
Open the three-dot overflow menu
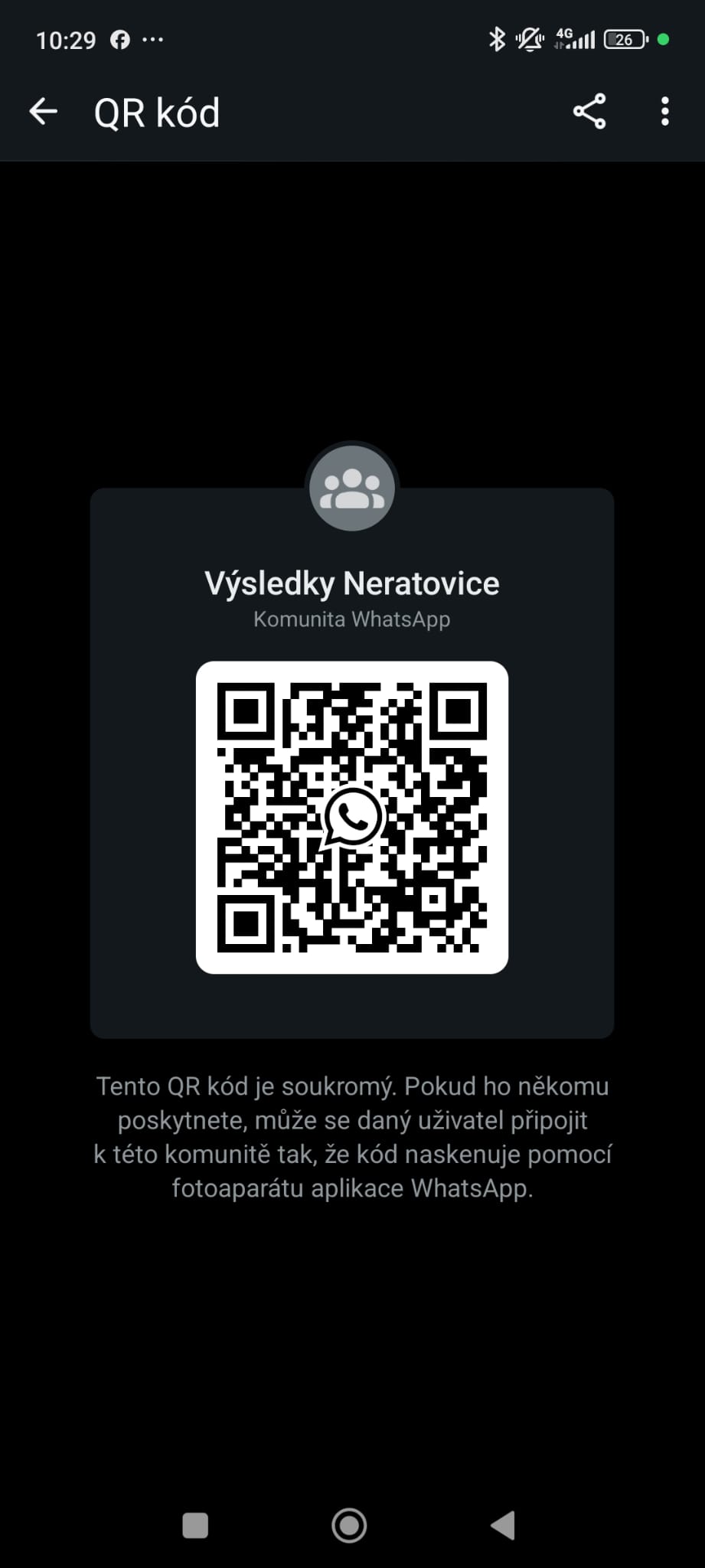point(664,112)
